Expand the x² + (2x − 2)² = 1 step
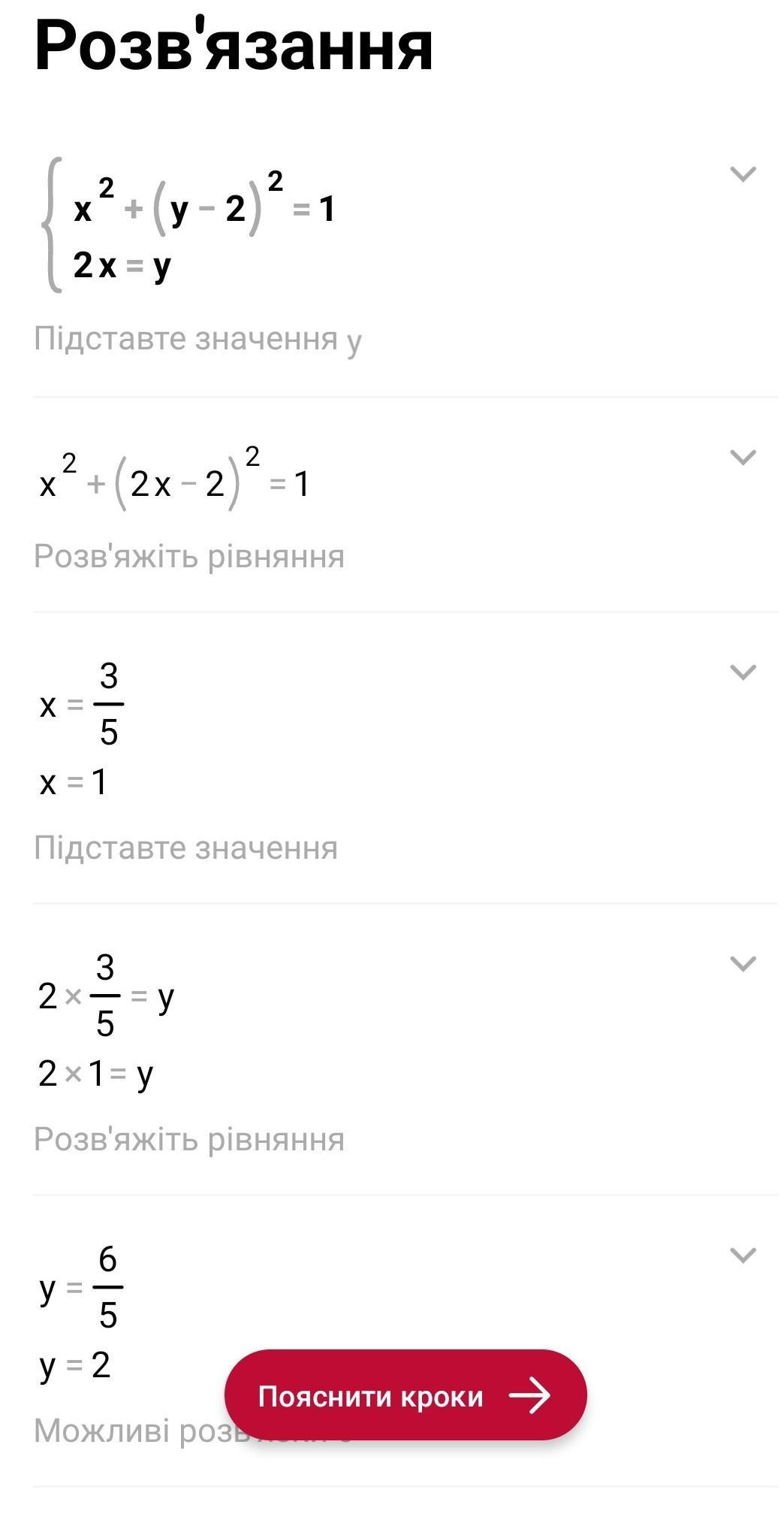This screenshot has width=784, height=1520. 742,457
